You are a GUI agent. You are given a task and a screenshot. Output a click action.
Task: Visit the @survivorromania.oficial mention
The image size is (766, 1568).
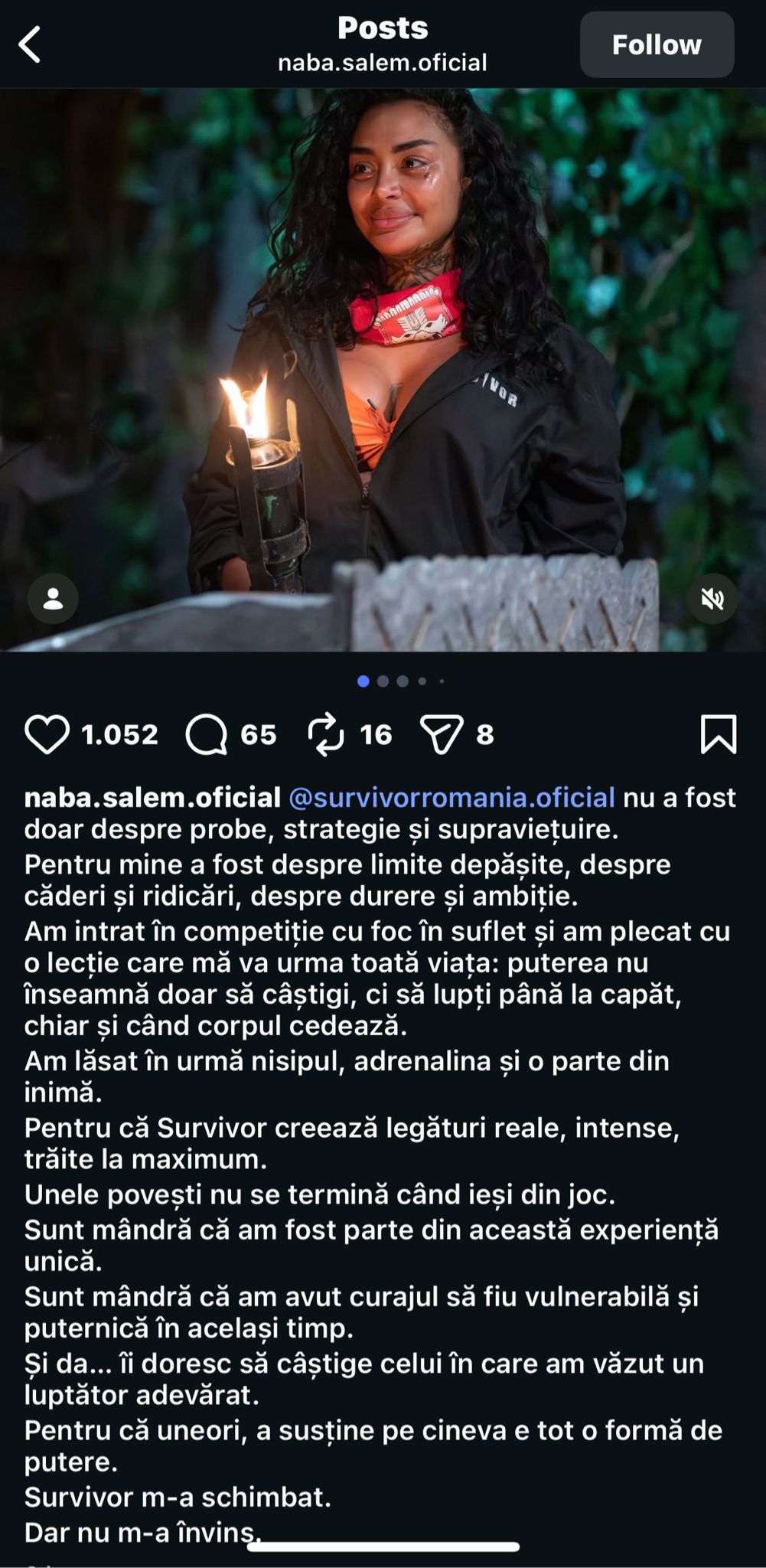451,798
